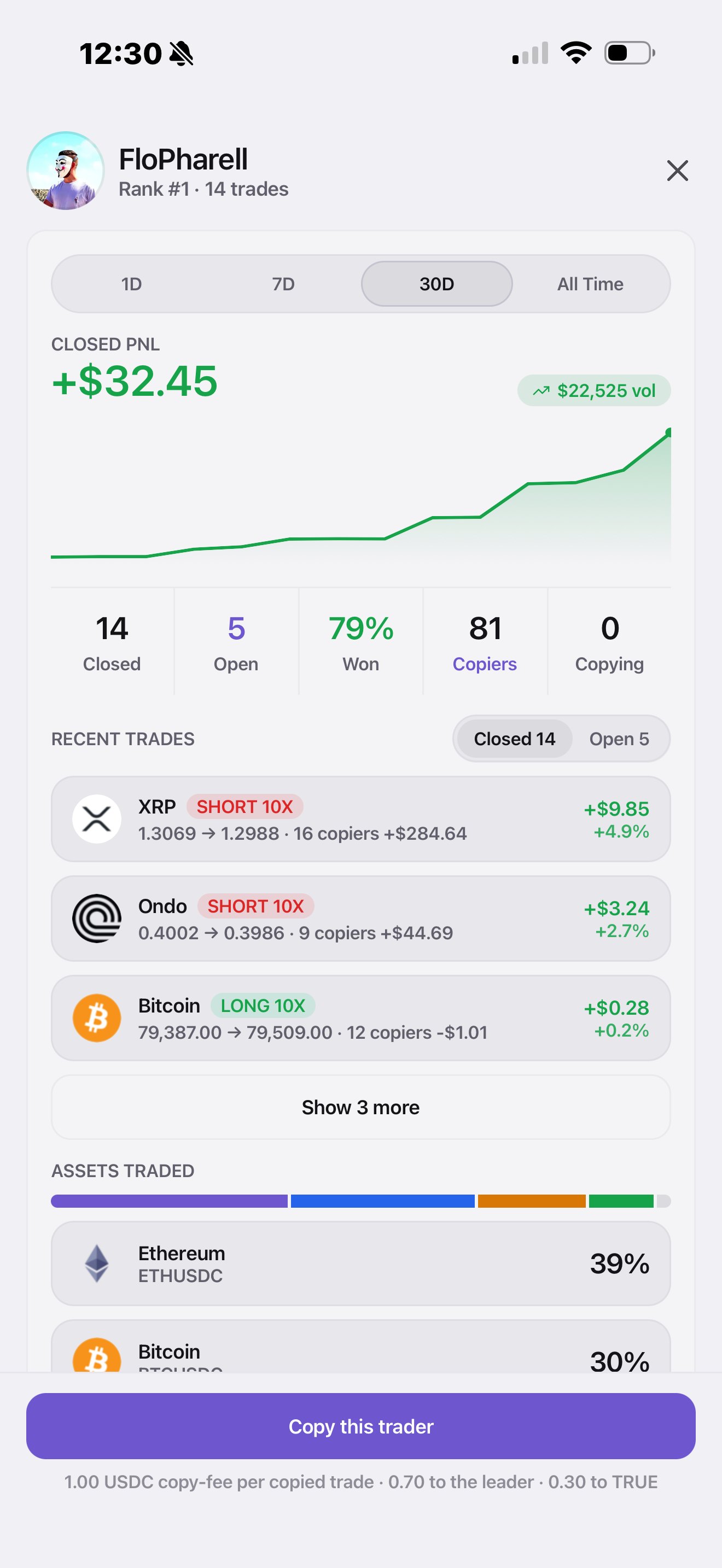Tap Copy this trader
Viewport: 722px width, 1568px height.
point(360,1426)
